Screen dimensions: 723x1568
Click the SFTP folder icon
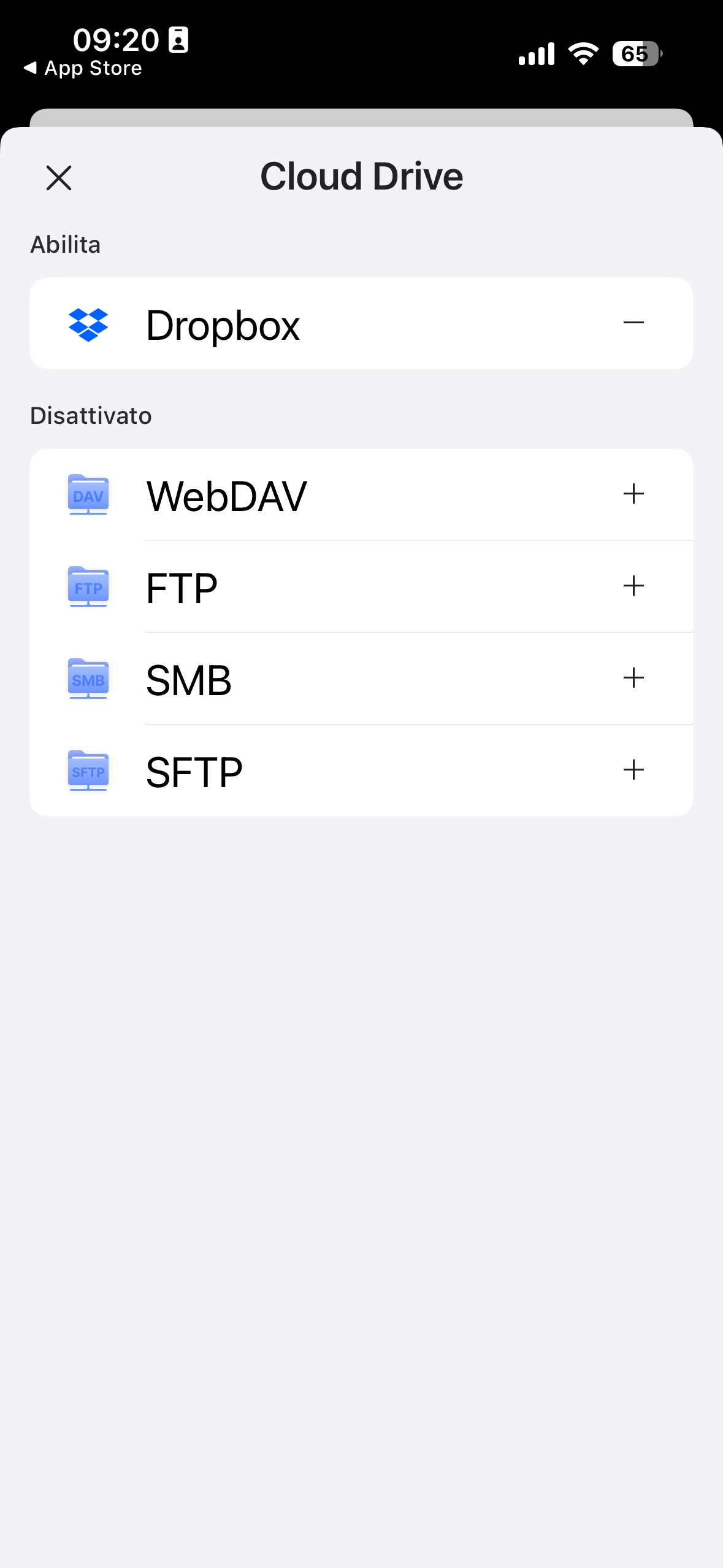(88, 771)
